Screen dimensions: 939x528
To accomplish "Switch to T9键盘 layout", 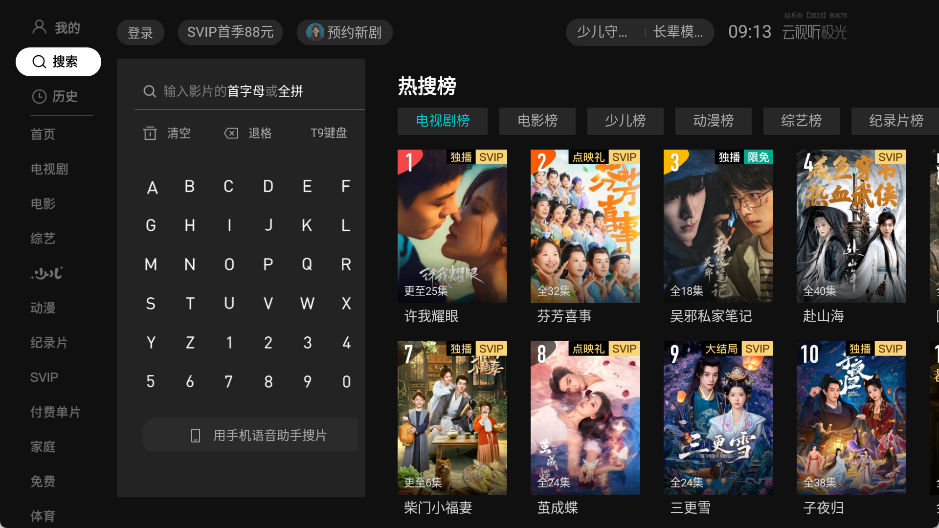I will coord(328,133).
